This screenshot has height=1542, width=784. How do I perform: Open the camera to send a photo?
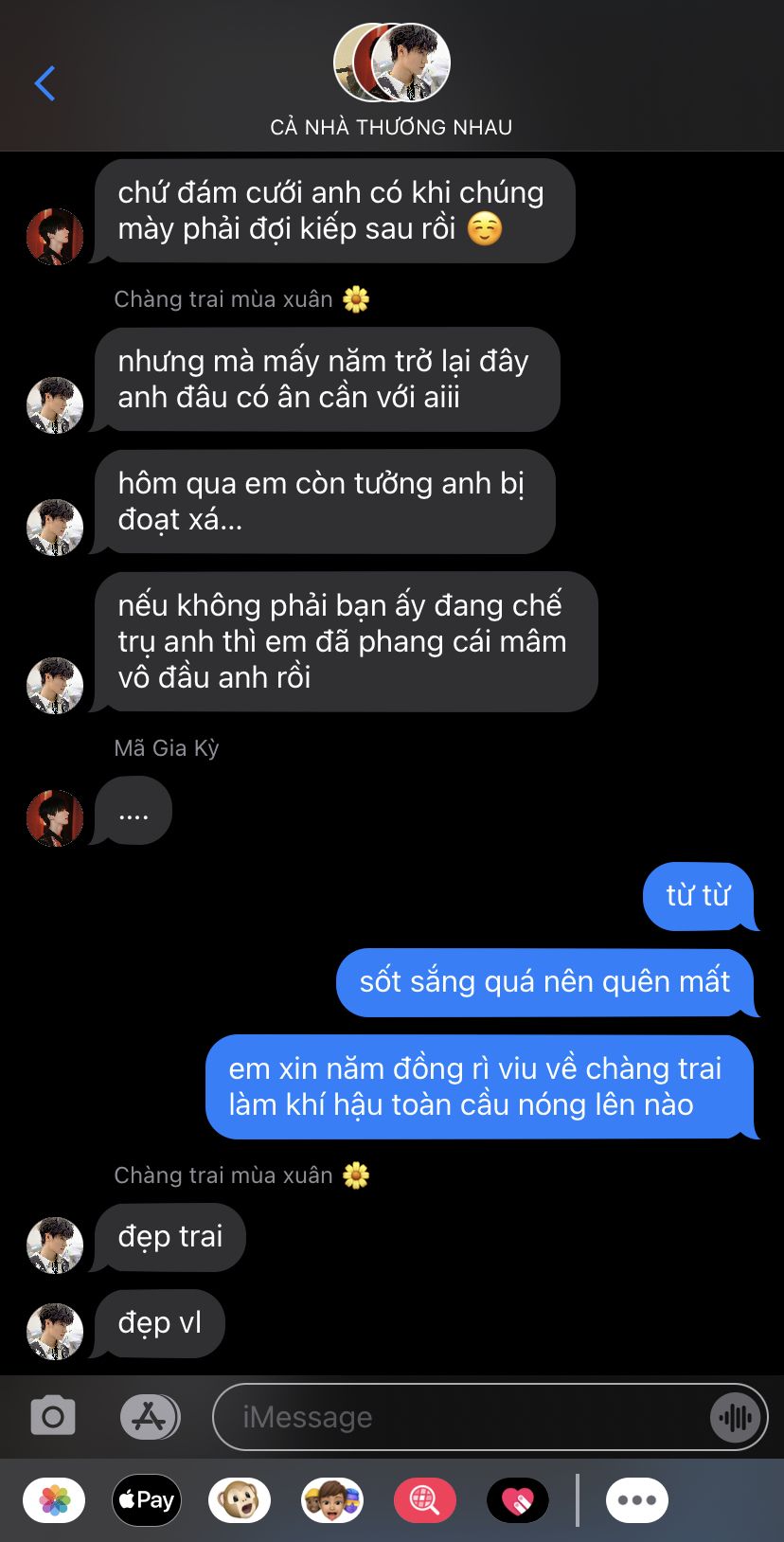tap(53, 1417)
